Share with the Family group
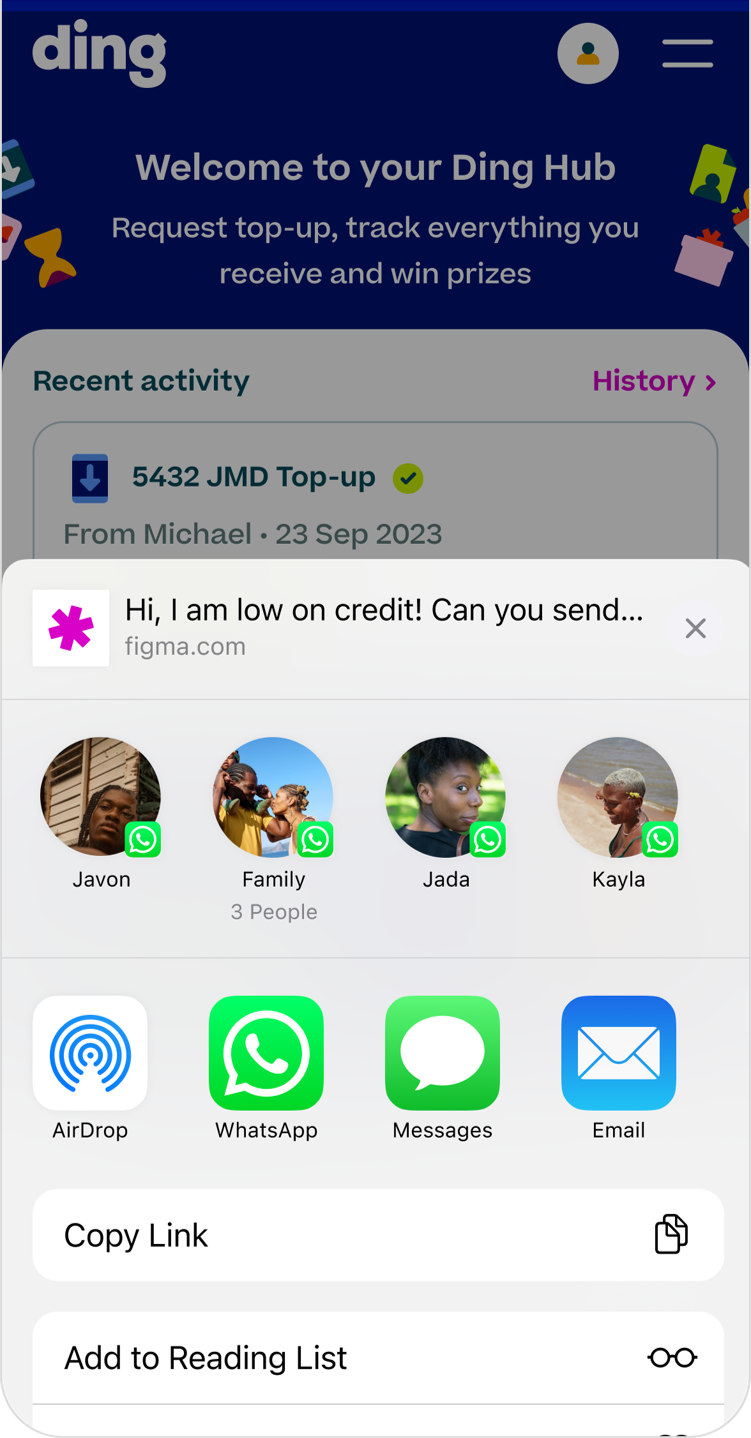 tap(273, 798)
